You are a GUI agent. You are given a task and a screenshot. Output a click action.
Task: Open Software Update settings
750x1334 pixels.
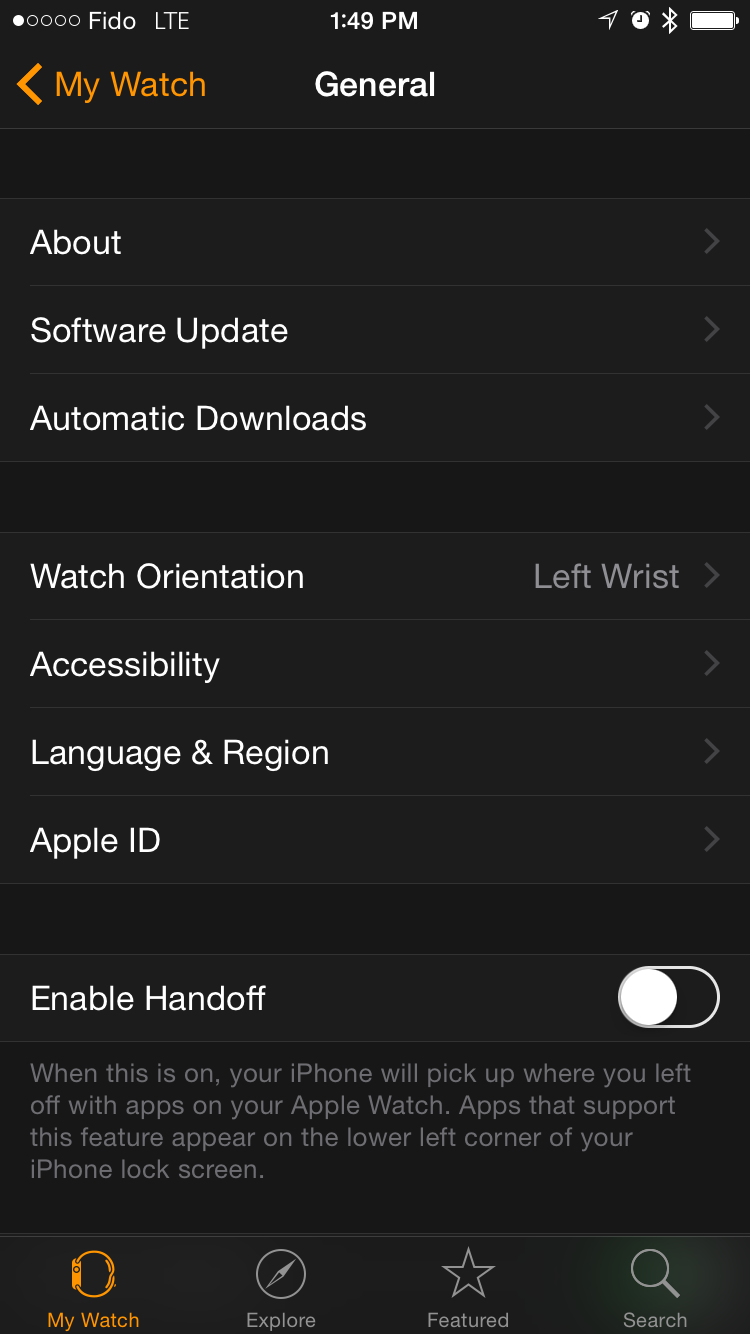(x=375, y=330)
